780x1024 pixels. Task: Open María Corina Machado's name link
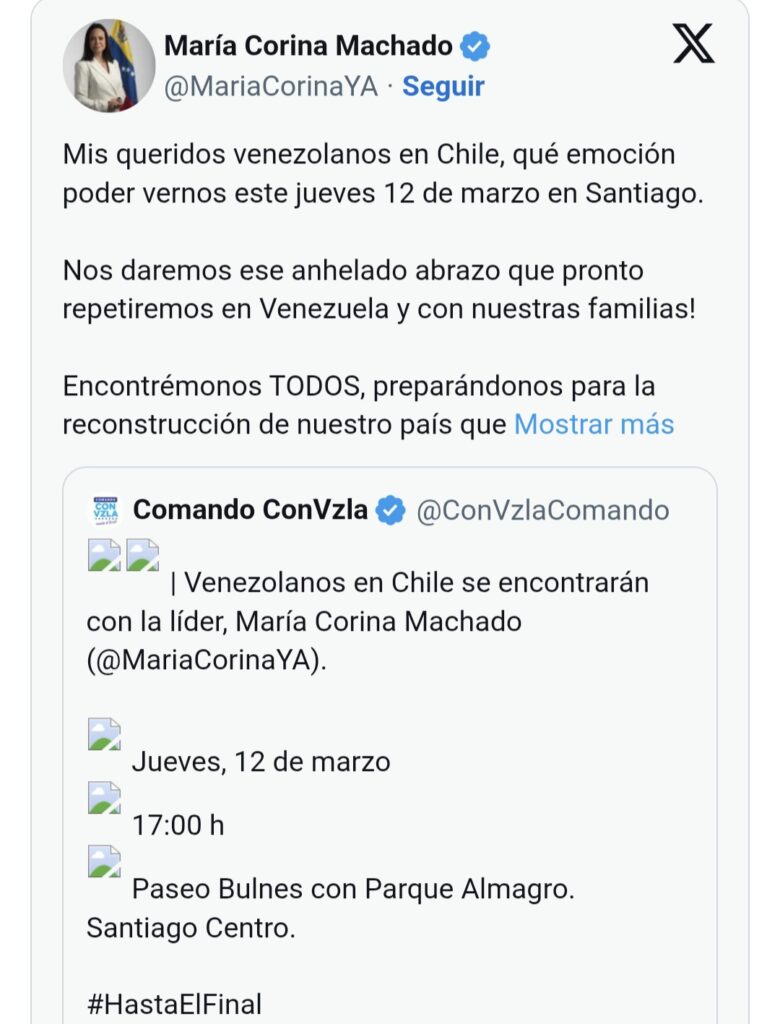pos(308,45)
